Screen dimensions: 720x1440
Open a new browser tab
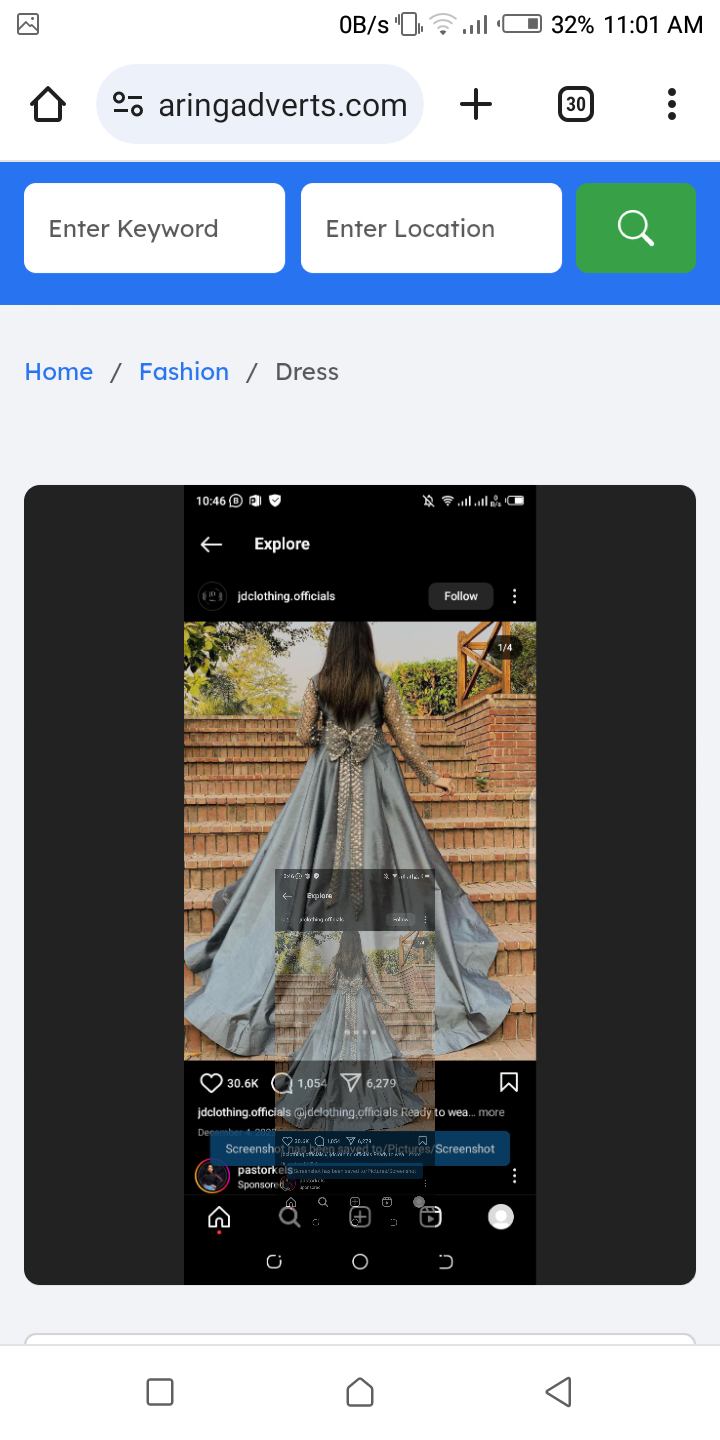[x=476, y=104]
